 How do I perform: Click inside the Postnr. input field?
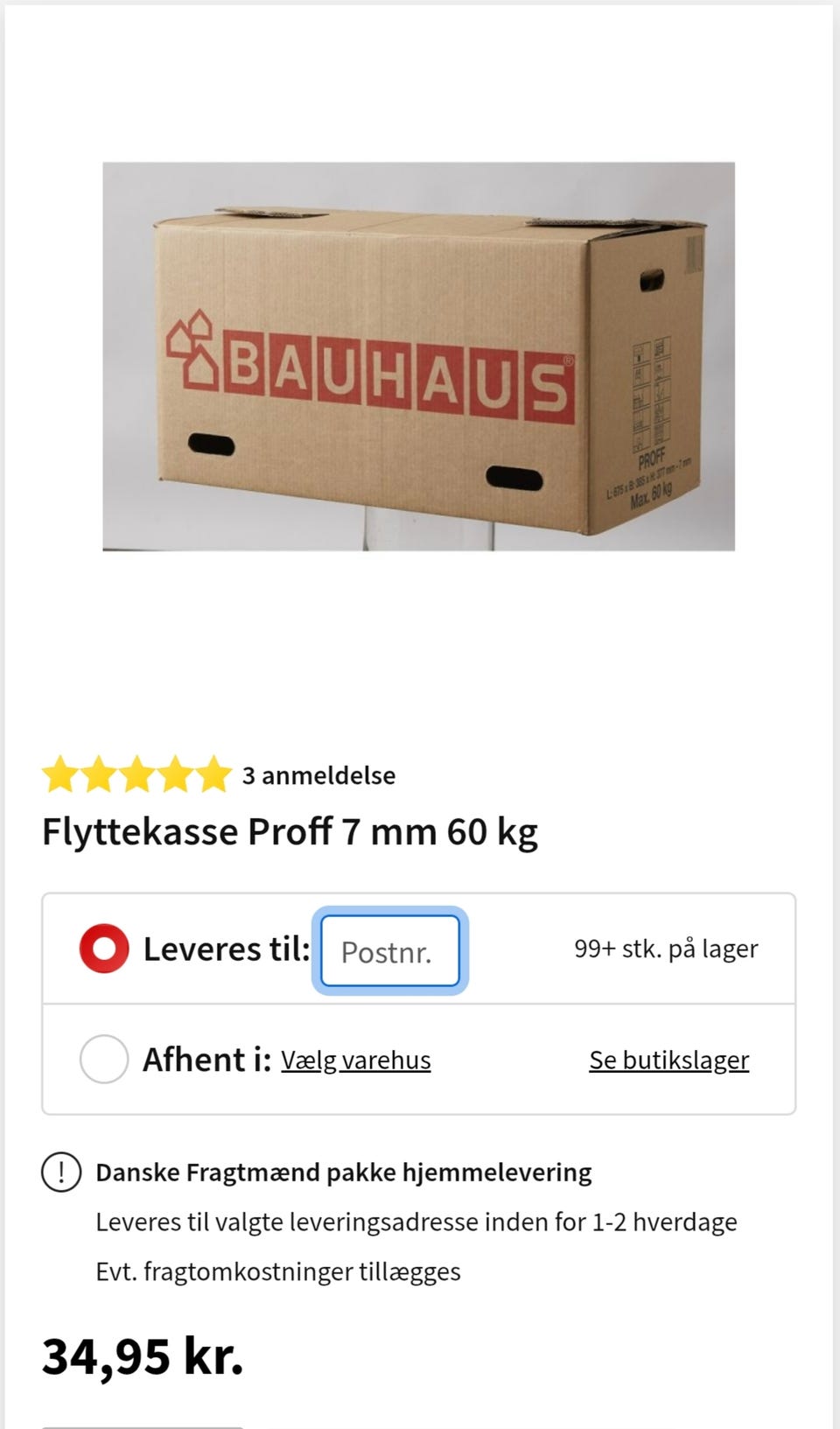[x=389, y=951]
